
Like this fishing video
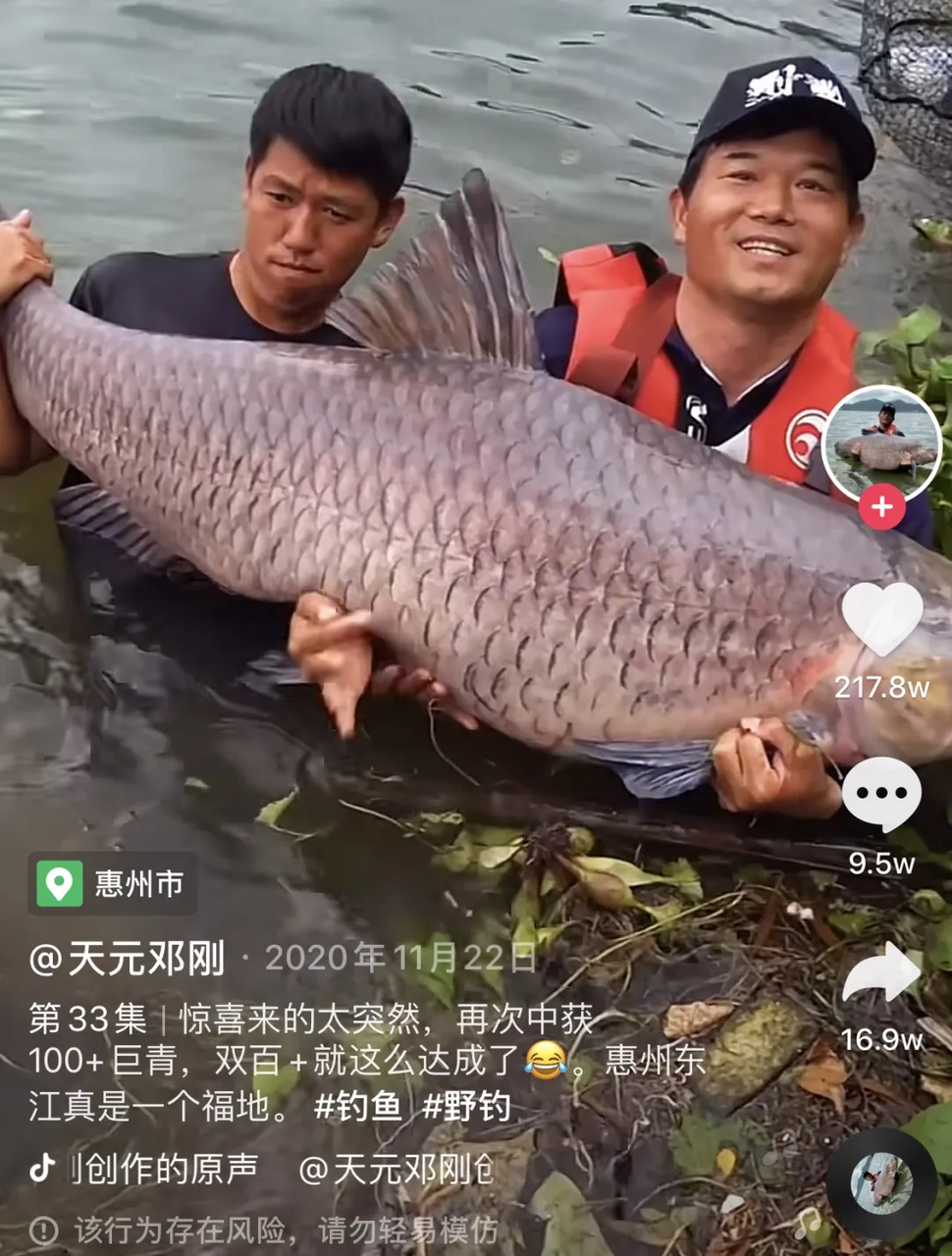(x=882, y=618)
